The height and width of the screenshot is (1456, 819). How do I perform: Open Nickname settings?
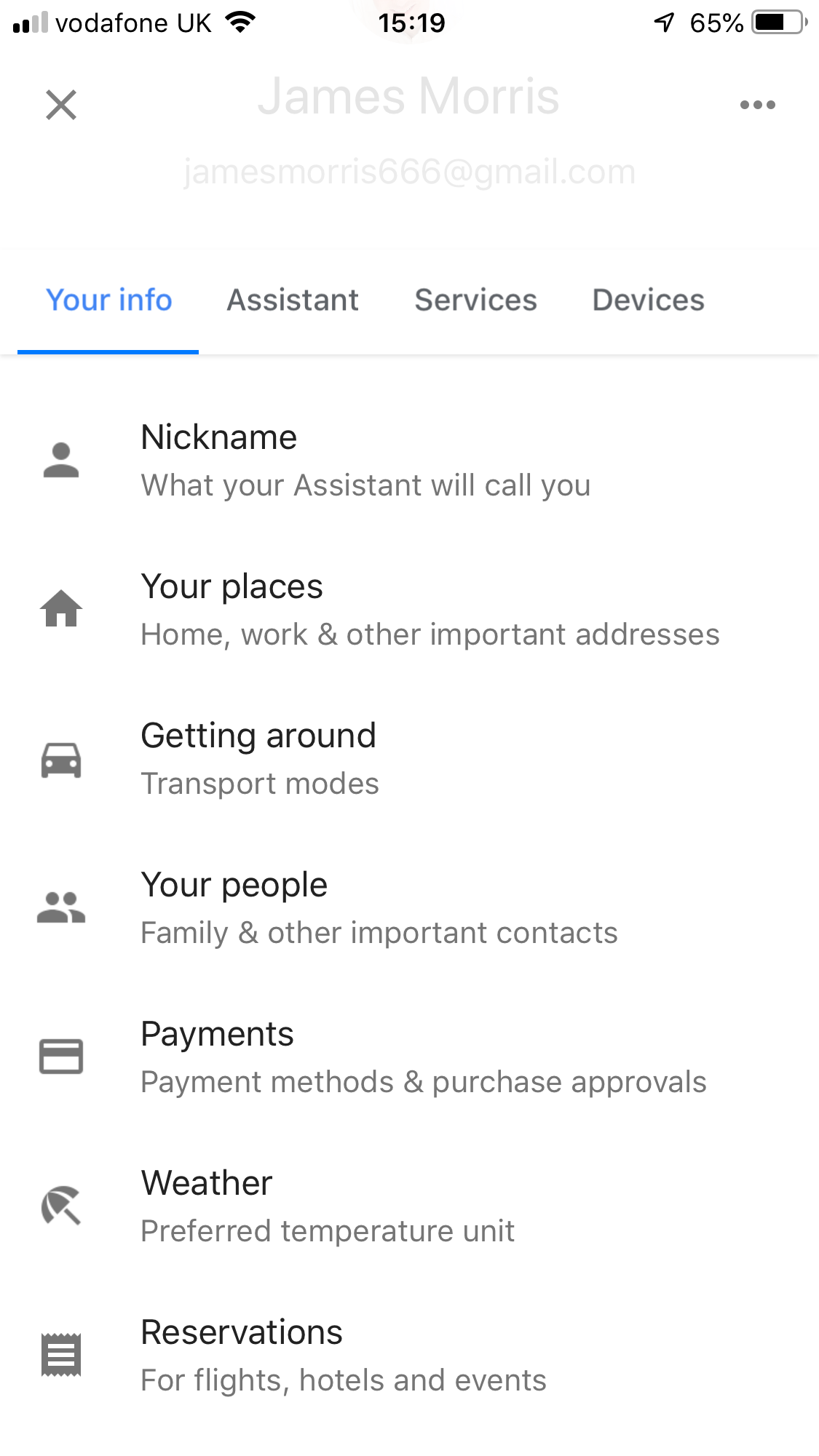(x=364, y=461)
